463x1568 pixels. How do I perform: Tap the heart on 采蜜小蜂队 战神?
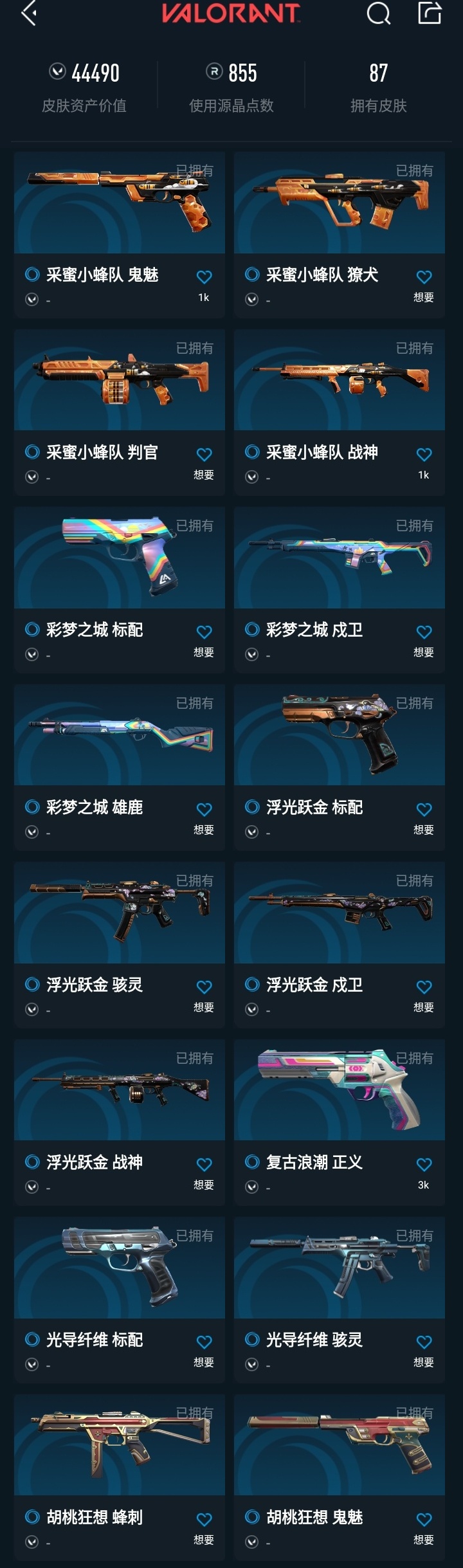(x=424, y=455)
